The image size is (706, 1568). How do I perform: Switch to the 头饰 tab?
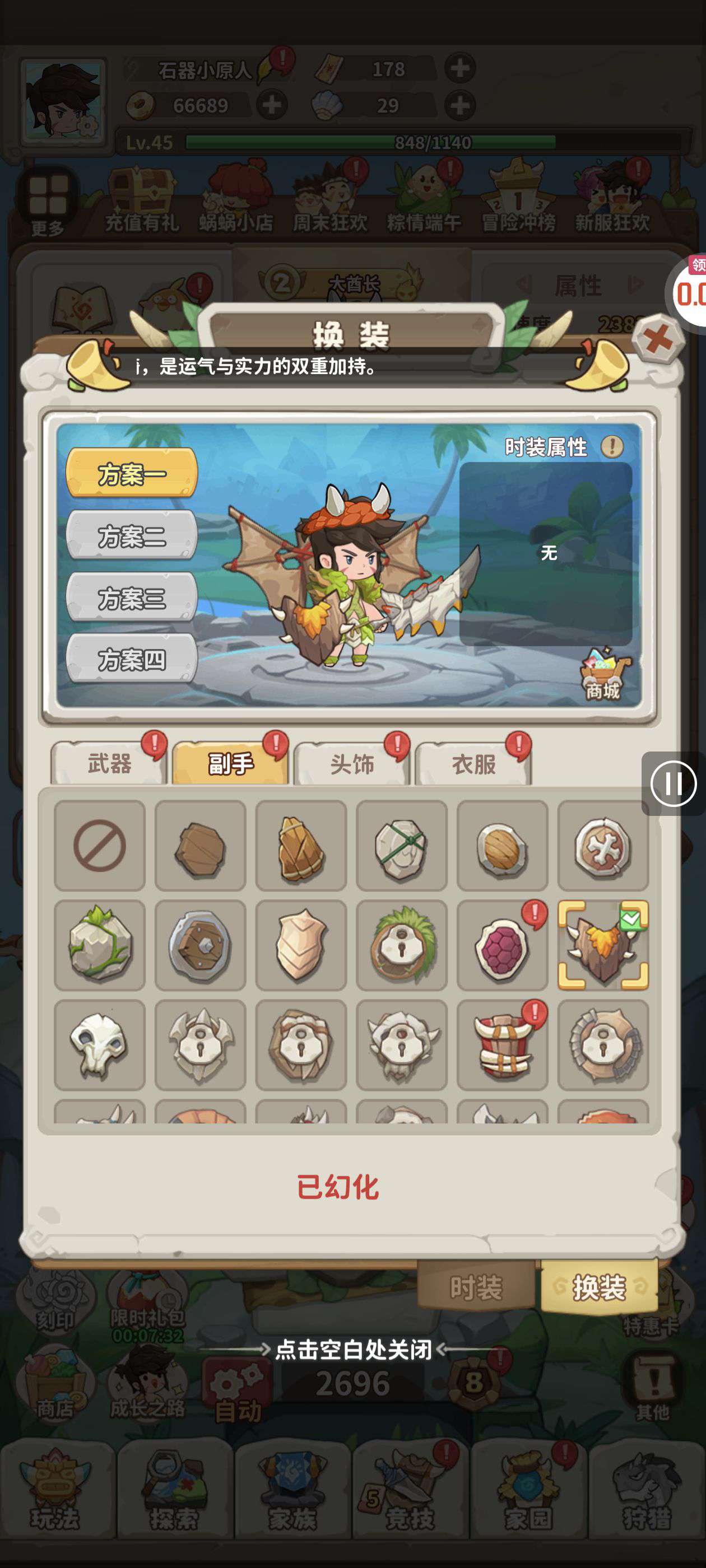(x=352, y=763)
